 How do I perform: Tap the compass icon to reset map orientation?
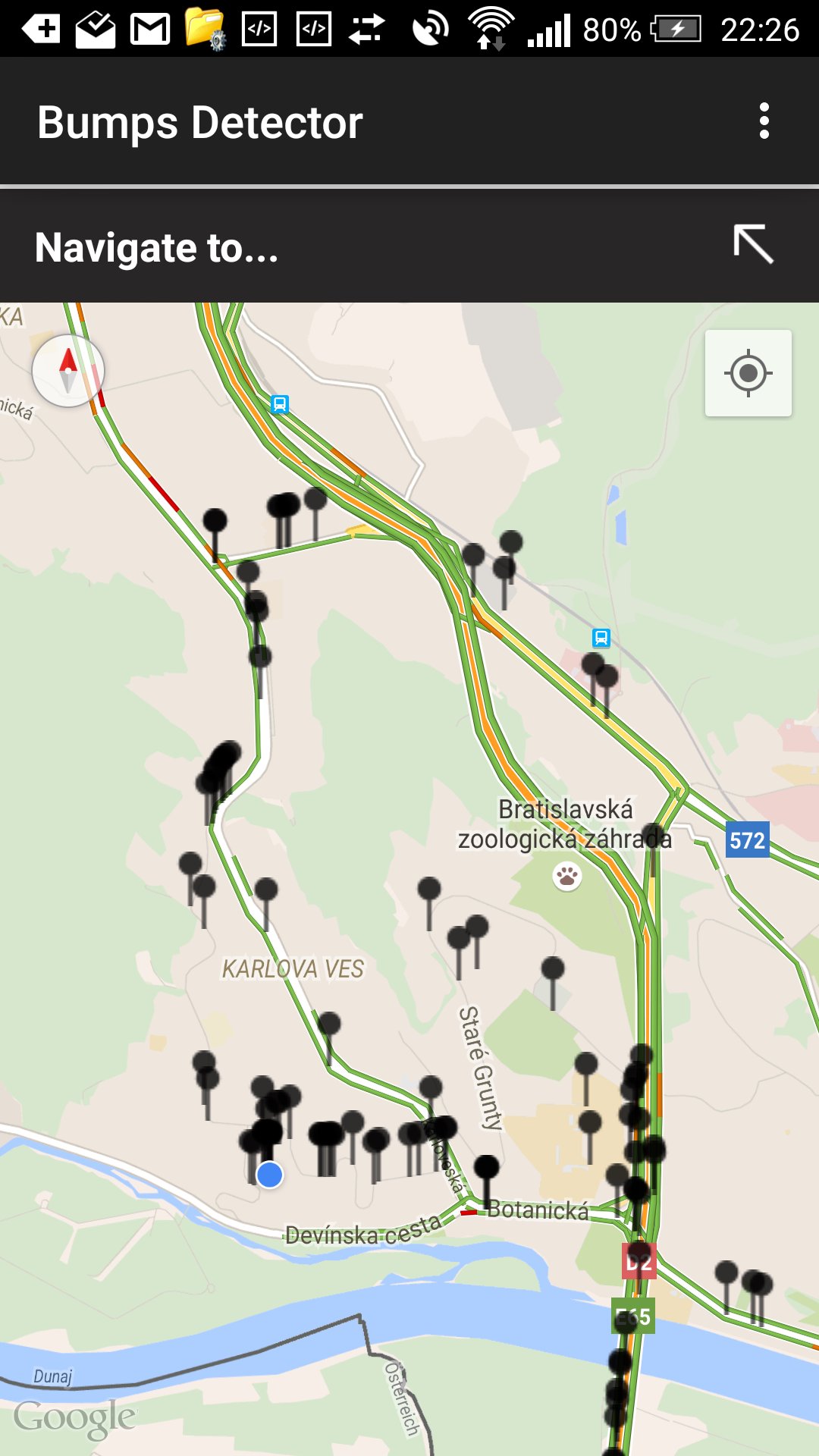(x=67, y=369)
